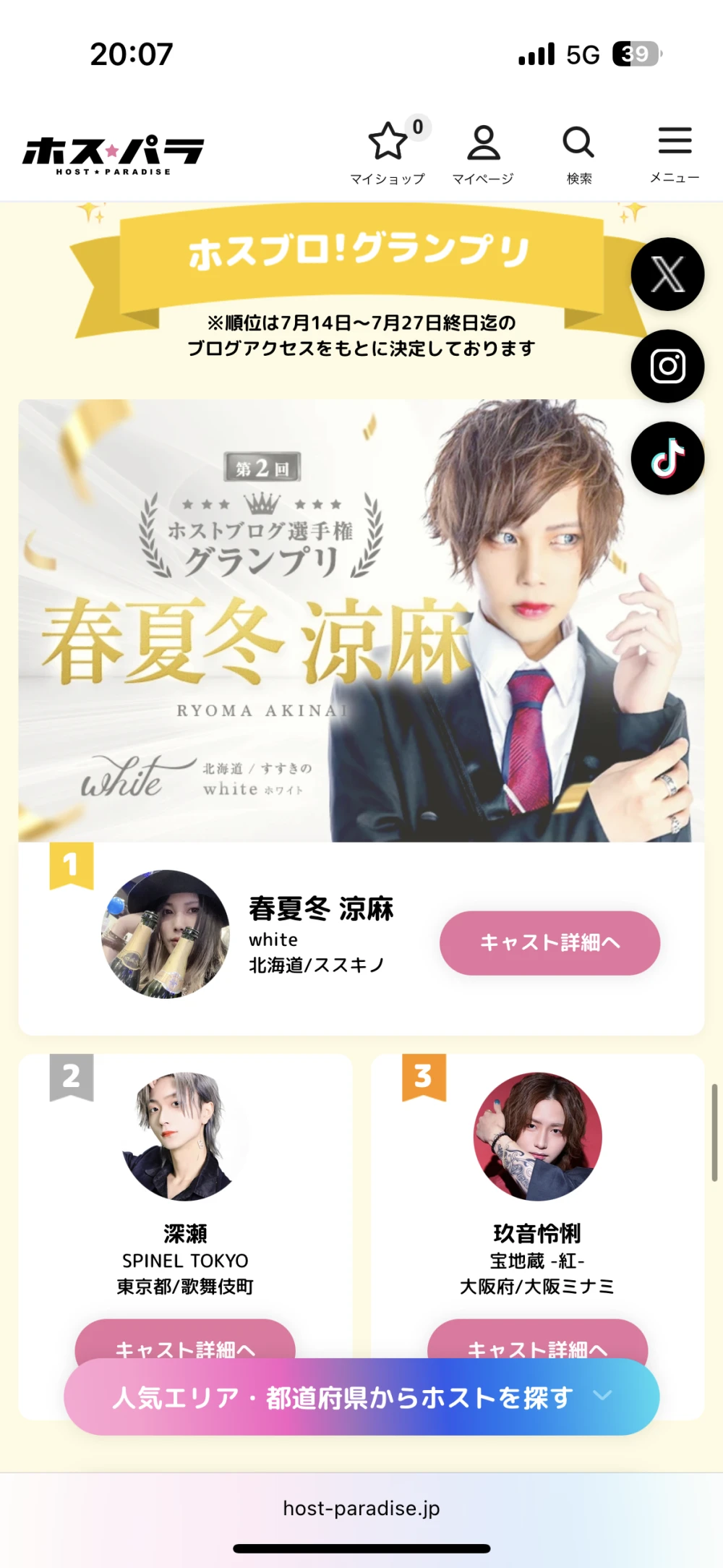Image resolution: width=723 pixels, height=1568 pixels.
Task: Open the X (Twitter) floating button
Action: (x=667, y=275)
